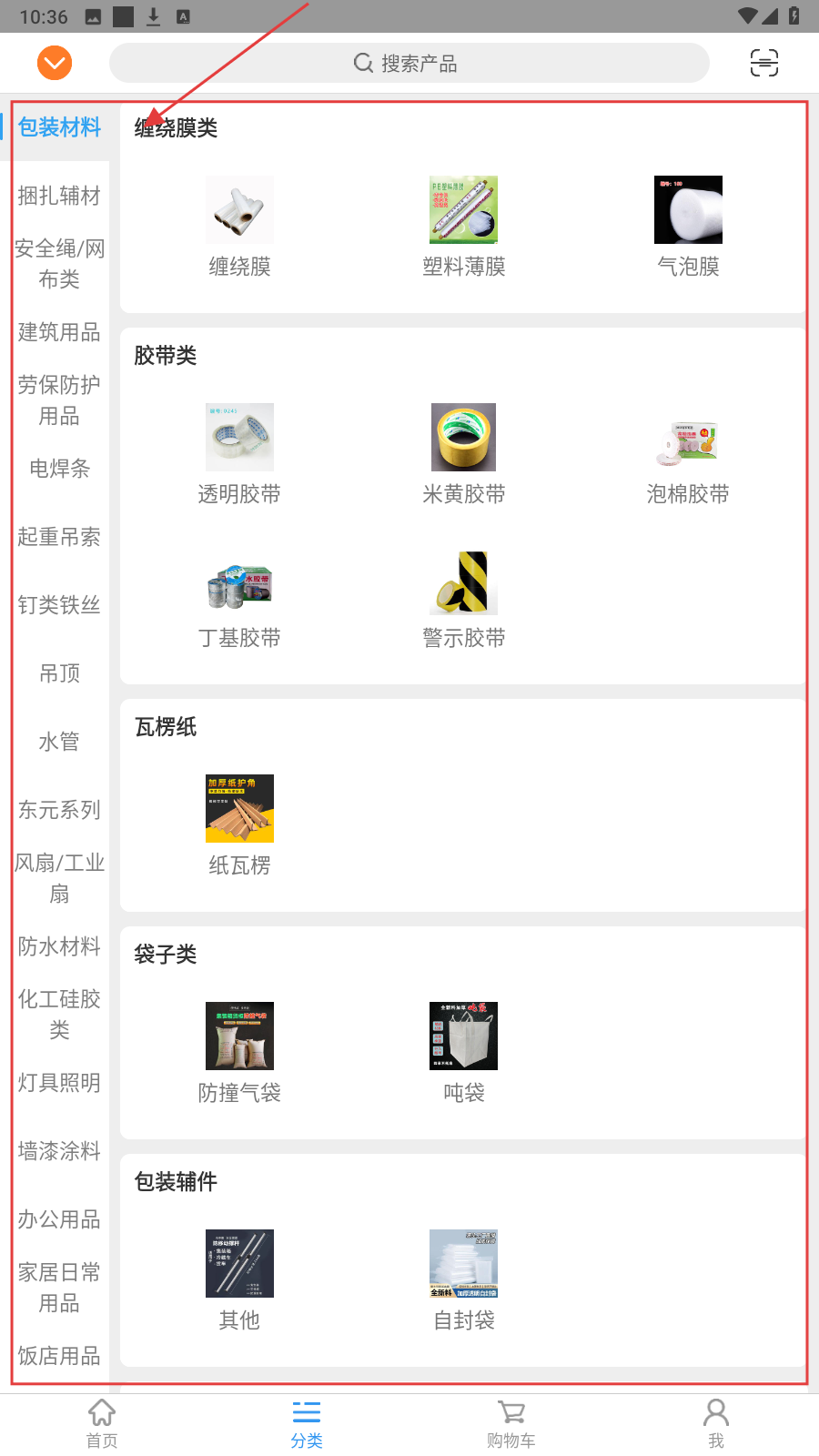Open the 防撞气袋 tile
819x1456 pixels.
click(x=239, y=1052)
